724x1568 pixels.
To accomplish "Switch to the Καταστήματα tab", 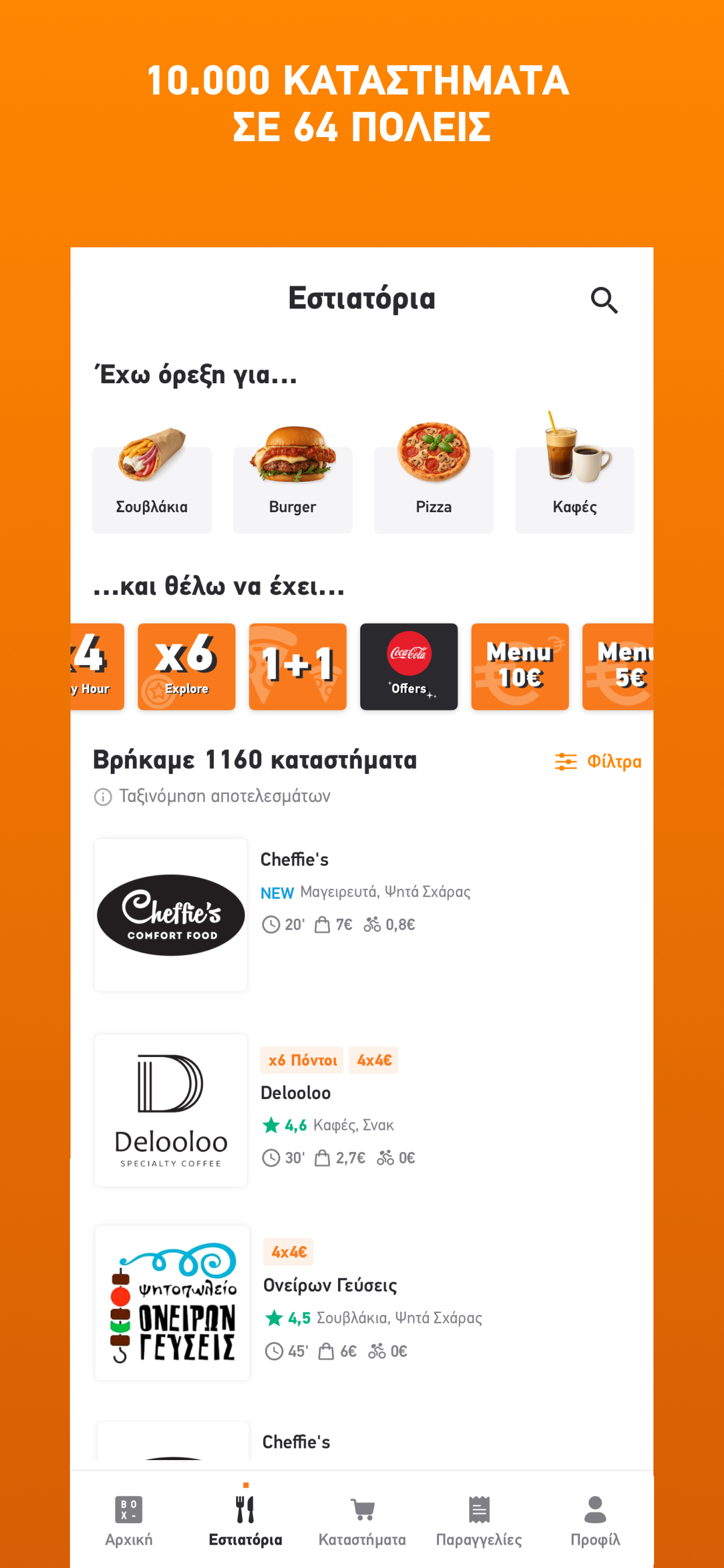I will pos(362,1521).
